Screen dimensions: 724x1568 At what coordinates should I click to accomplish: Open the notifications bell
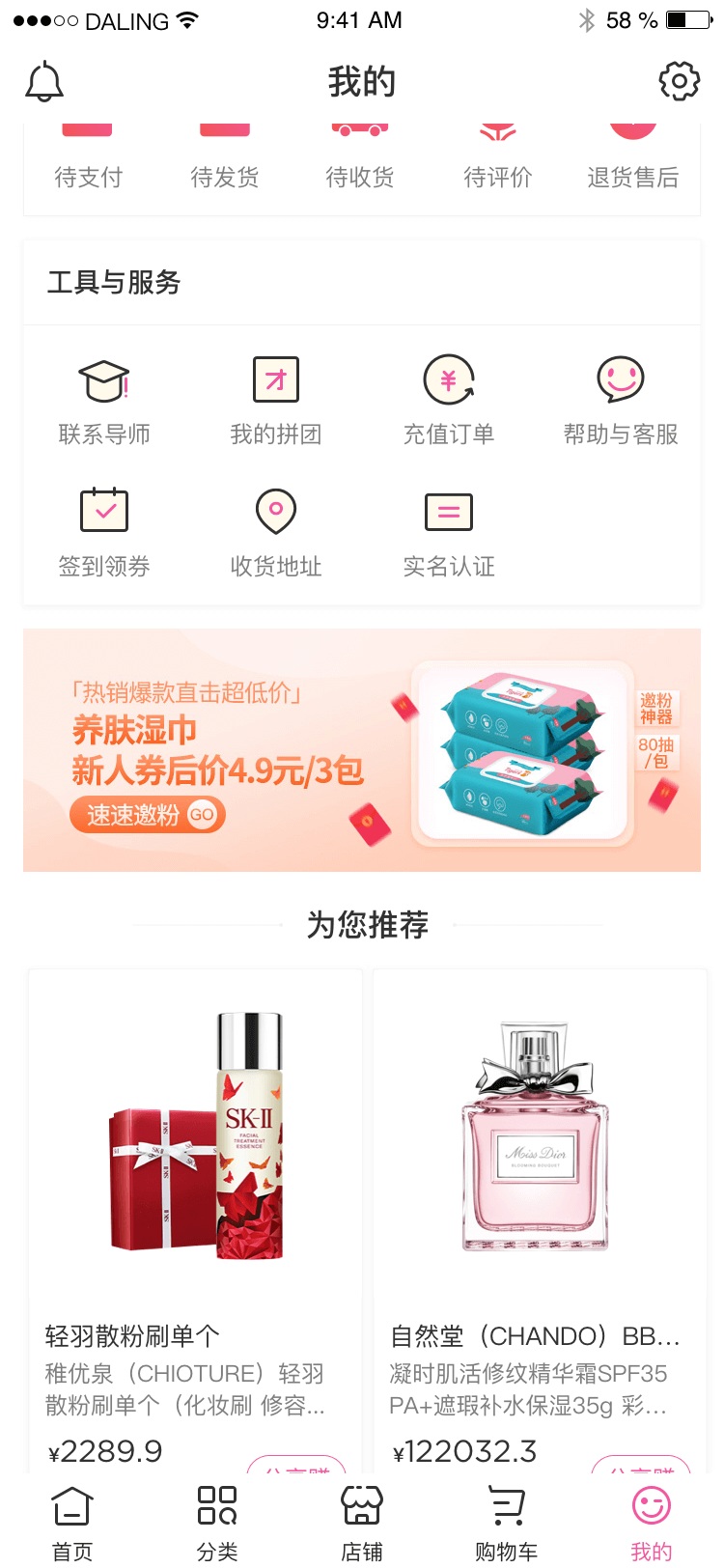pos(44,82)
